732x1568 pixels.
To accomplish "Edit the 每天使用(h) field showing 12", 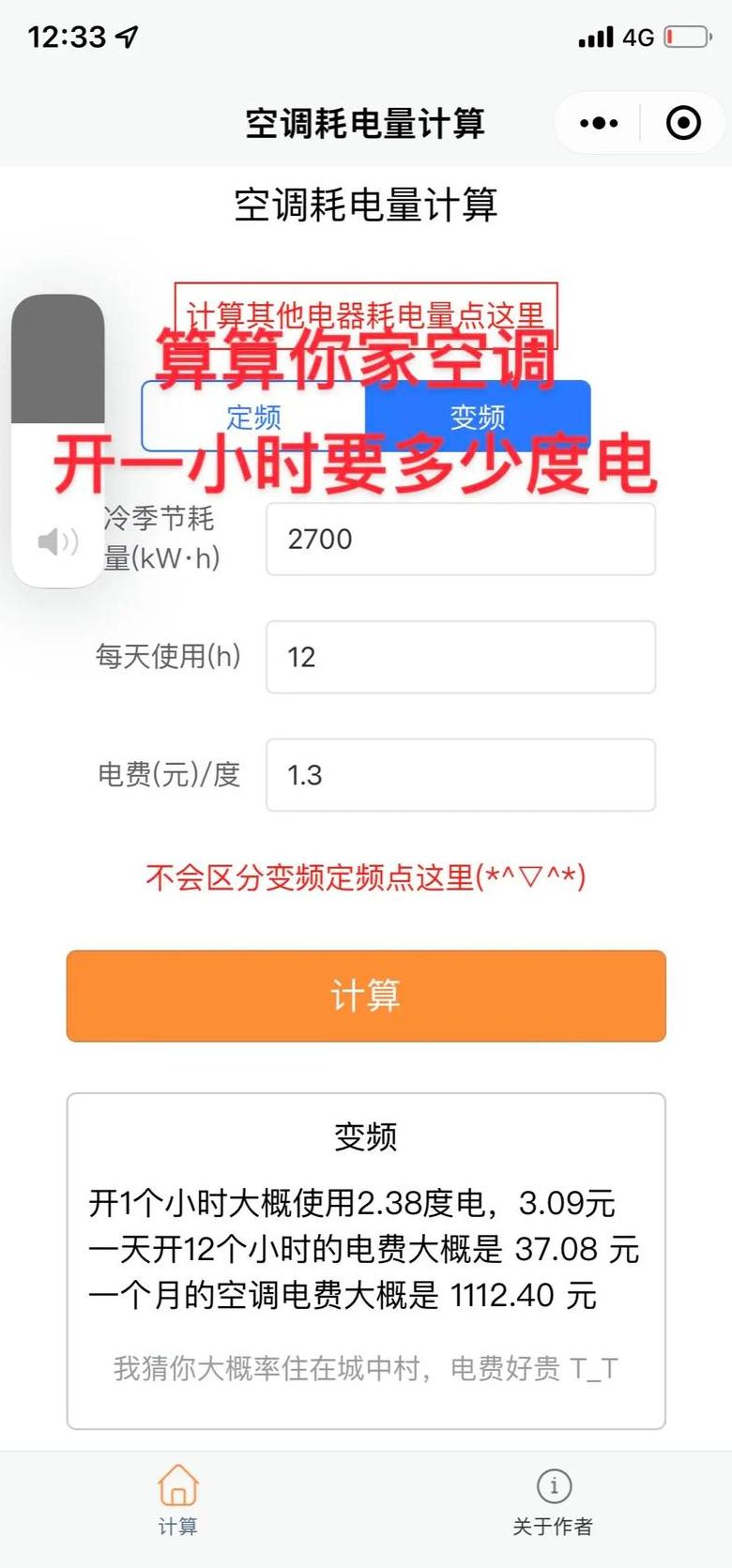I will coord(460,657).
